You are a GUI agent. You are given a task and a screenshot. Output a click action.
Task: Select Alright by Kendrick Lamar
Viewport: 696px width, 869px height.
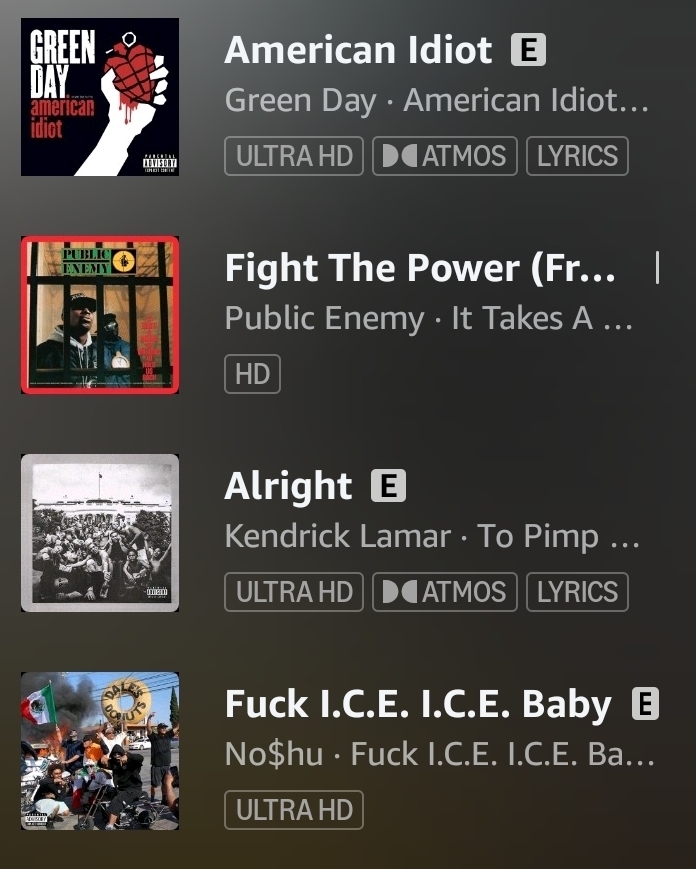coord(289,486)
